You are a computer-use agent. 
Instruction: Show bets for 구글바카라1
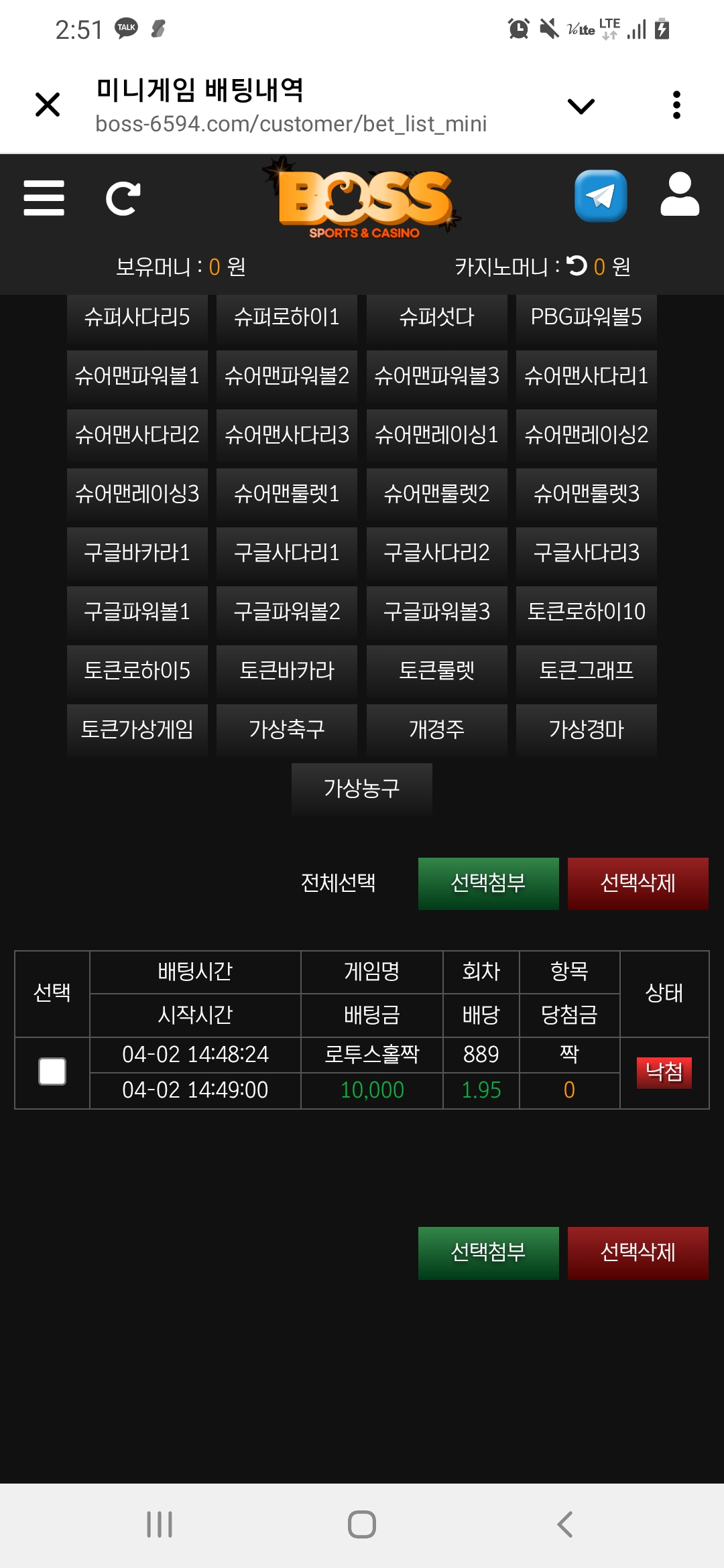[137, 553]
